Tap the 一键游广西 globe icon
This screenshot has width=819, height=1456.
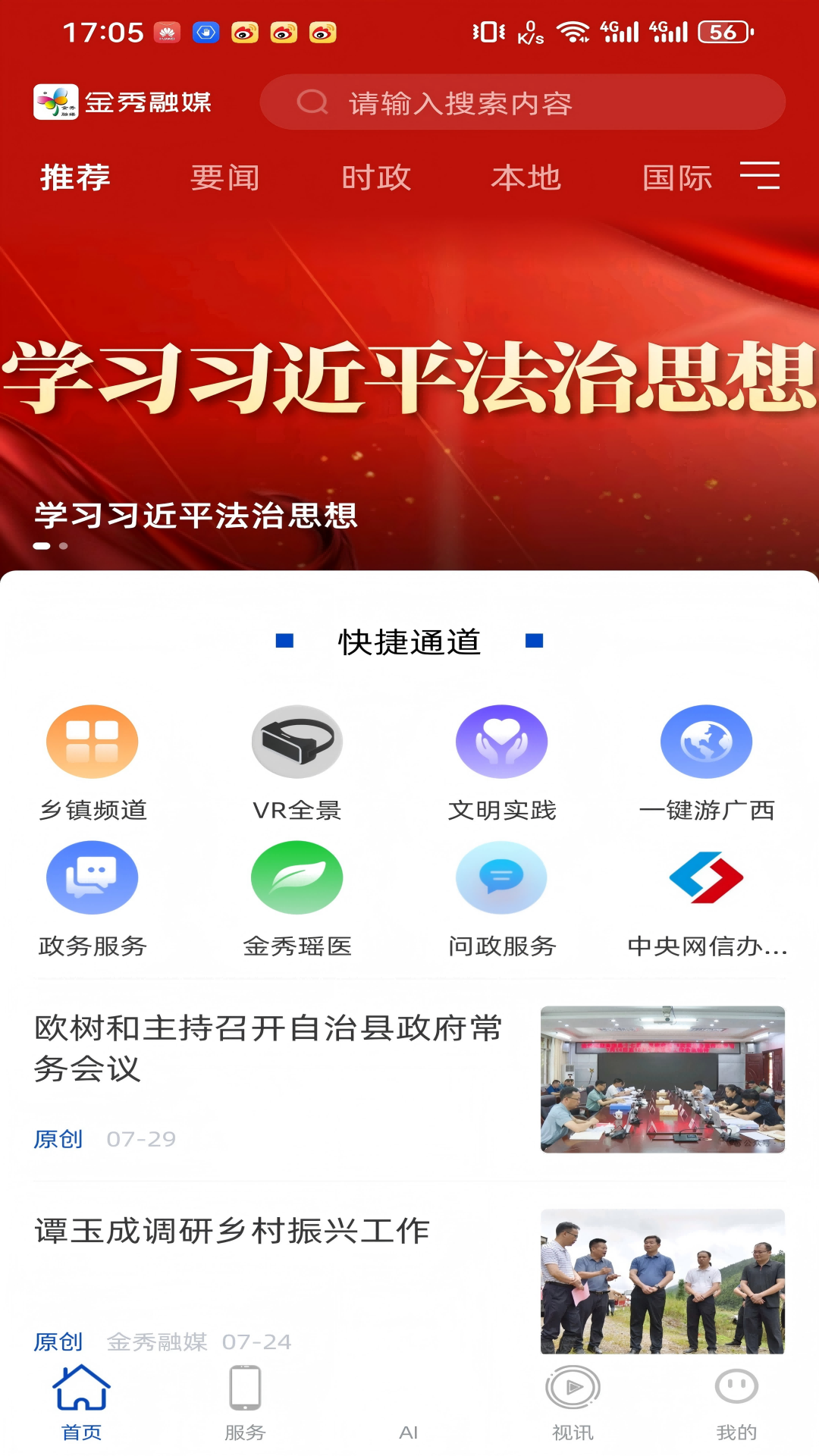tap(706, 742)
